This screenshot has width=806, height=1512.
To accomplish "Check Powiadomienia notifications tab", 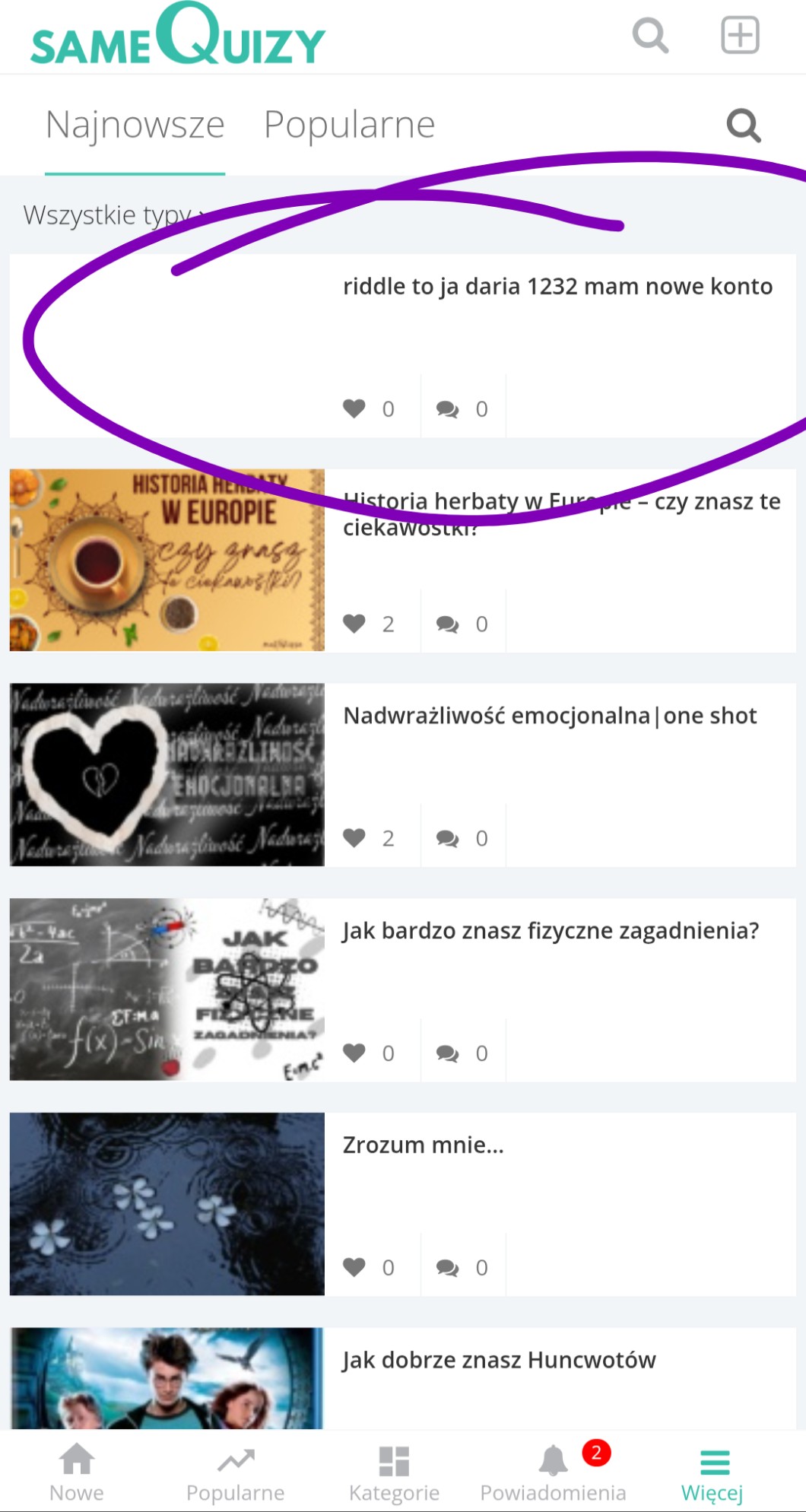I will click(x=553, y=1471).
